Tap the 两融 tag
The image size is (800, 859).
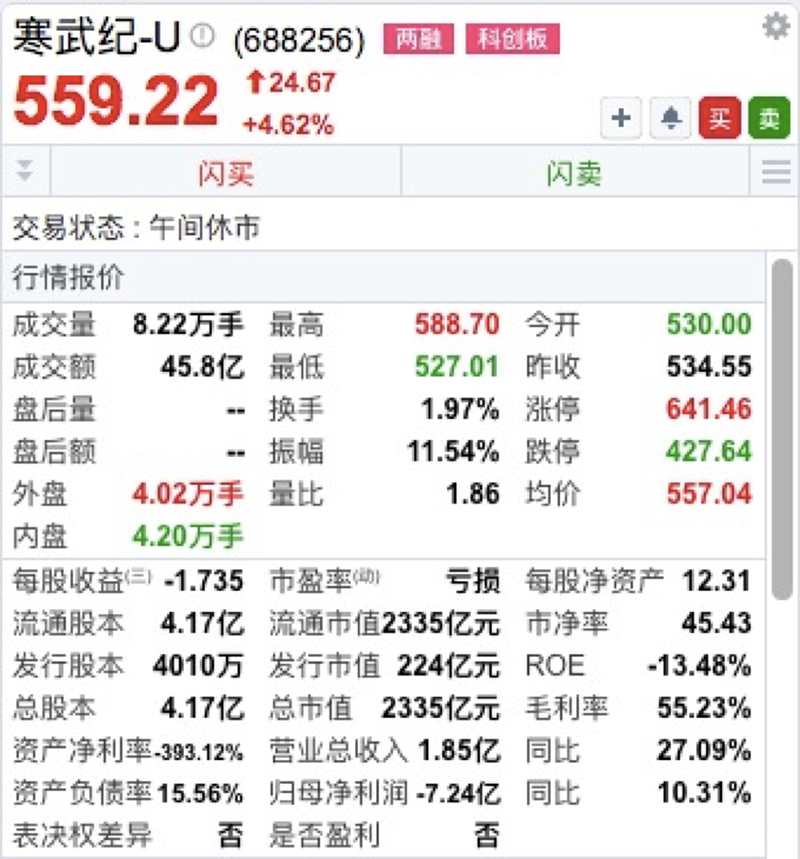point(419,39)
